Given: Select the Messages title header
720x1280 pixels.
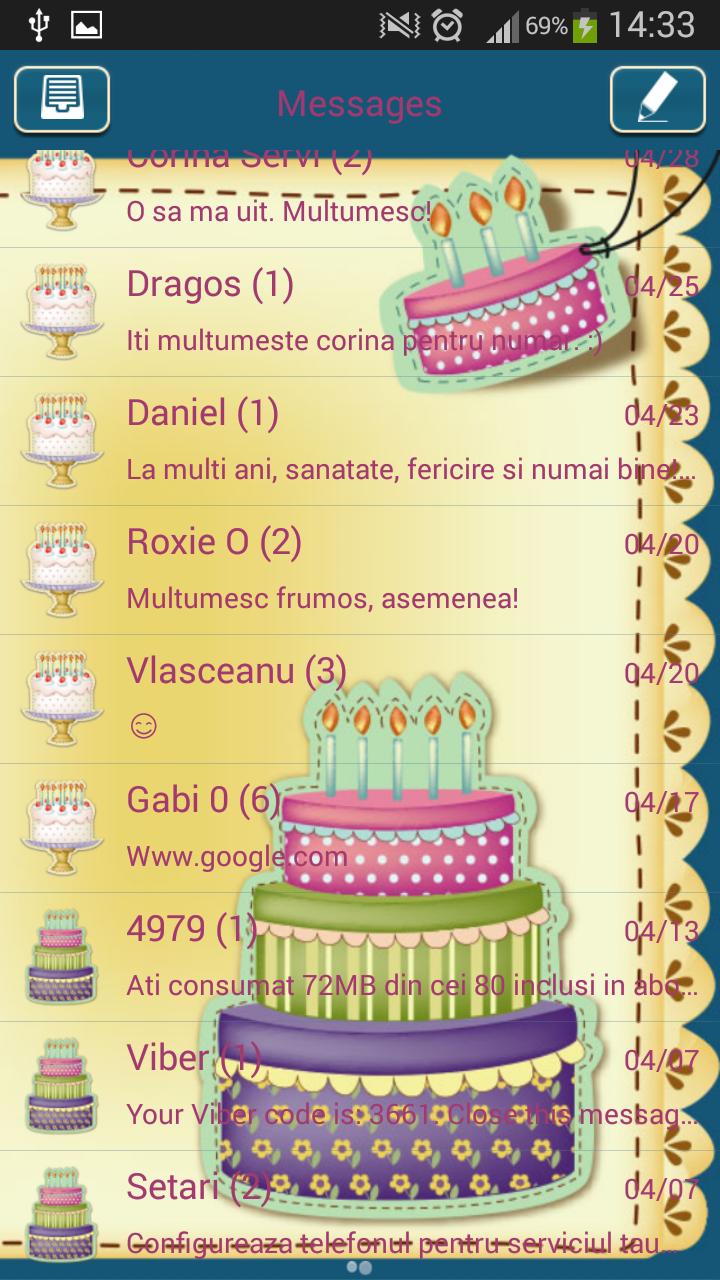Looking at the screenshot, I should point(358,100).
